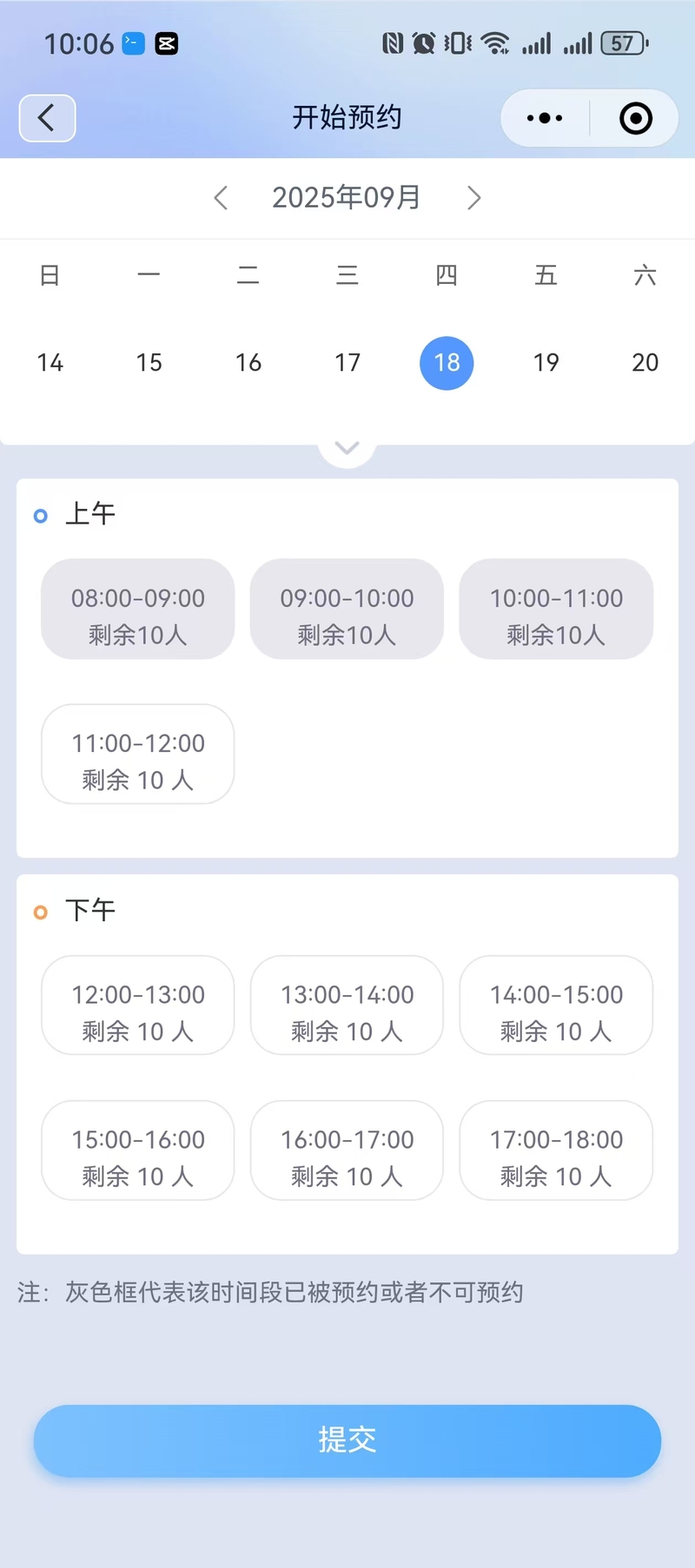Choose the 13:00-14:00 time slot
The height and width of the screenshot is (1568, 695).
[x=347, y=1005]
